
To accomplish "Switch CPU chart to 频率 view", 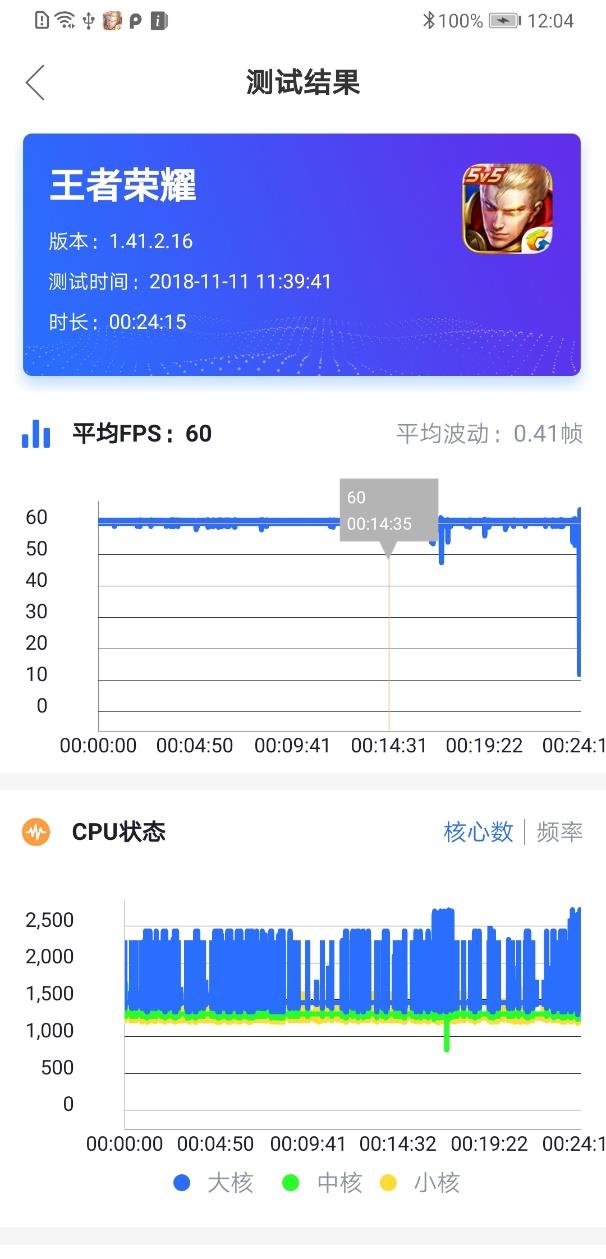I will (559, 832).
